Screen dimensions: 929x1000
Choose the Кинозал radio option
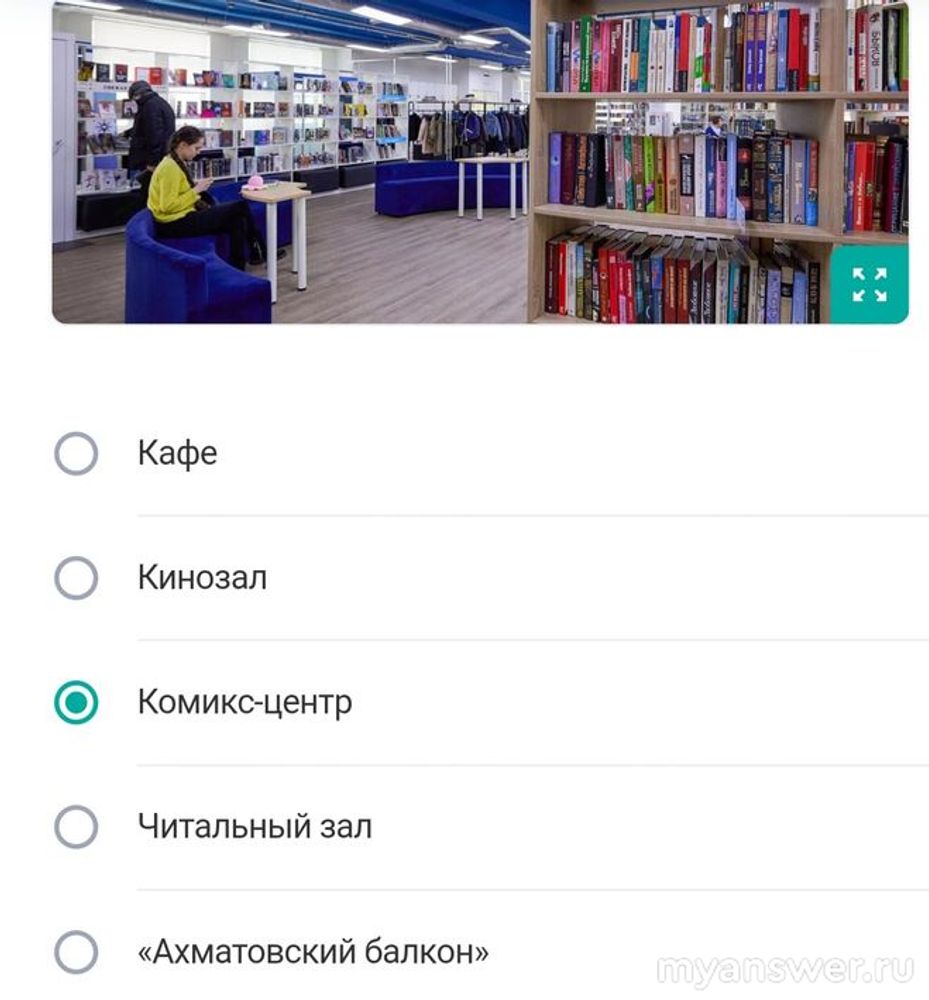[x=76, y=578]
